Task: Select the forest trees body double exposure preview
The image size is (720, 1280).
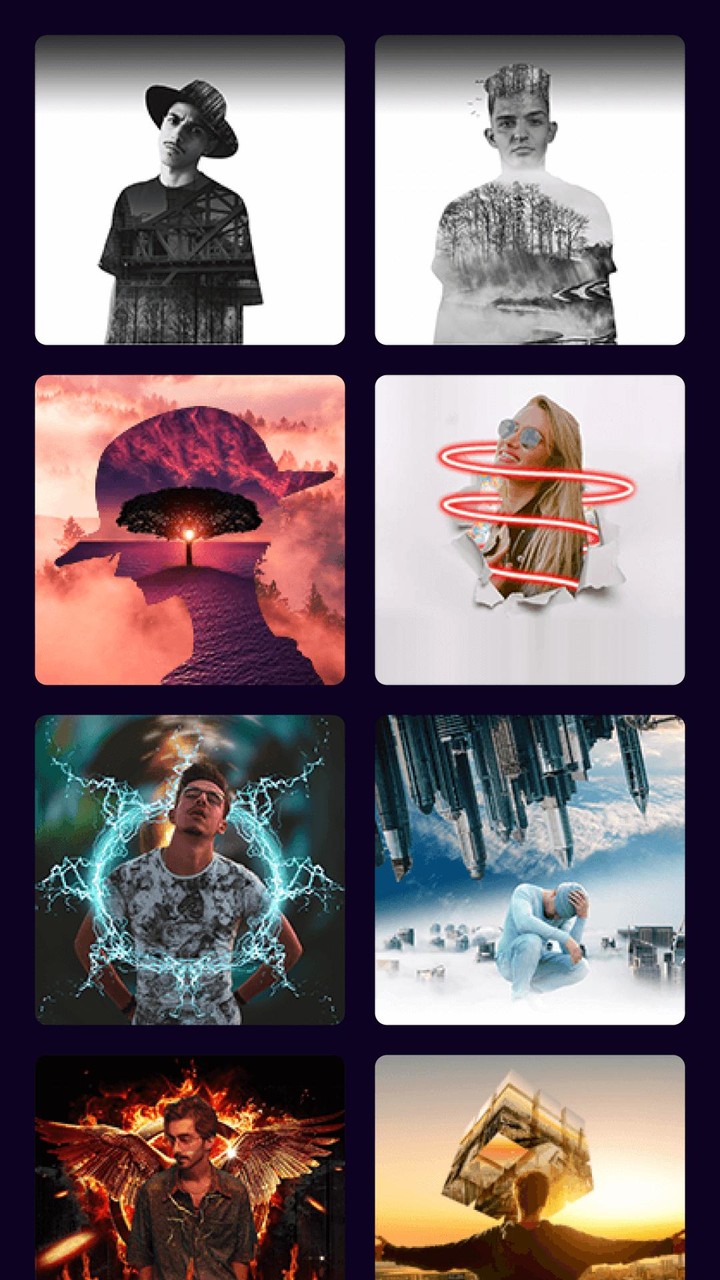Action: coord(528,190)
